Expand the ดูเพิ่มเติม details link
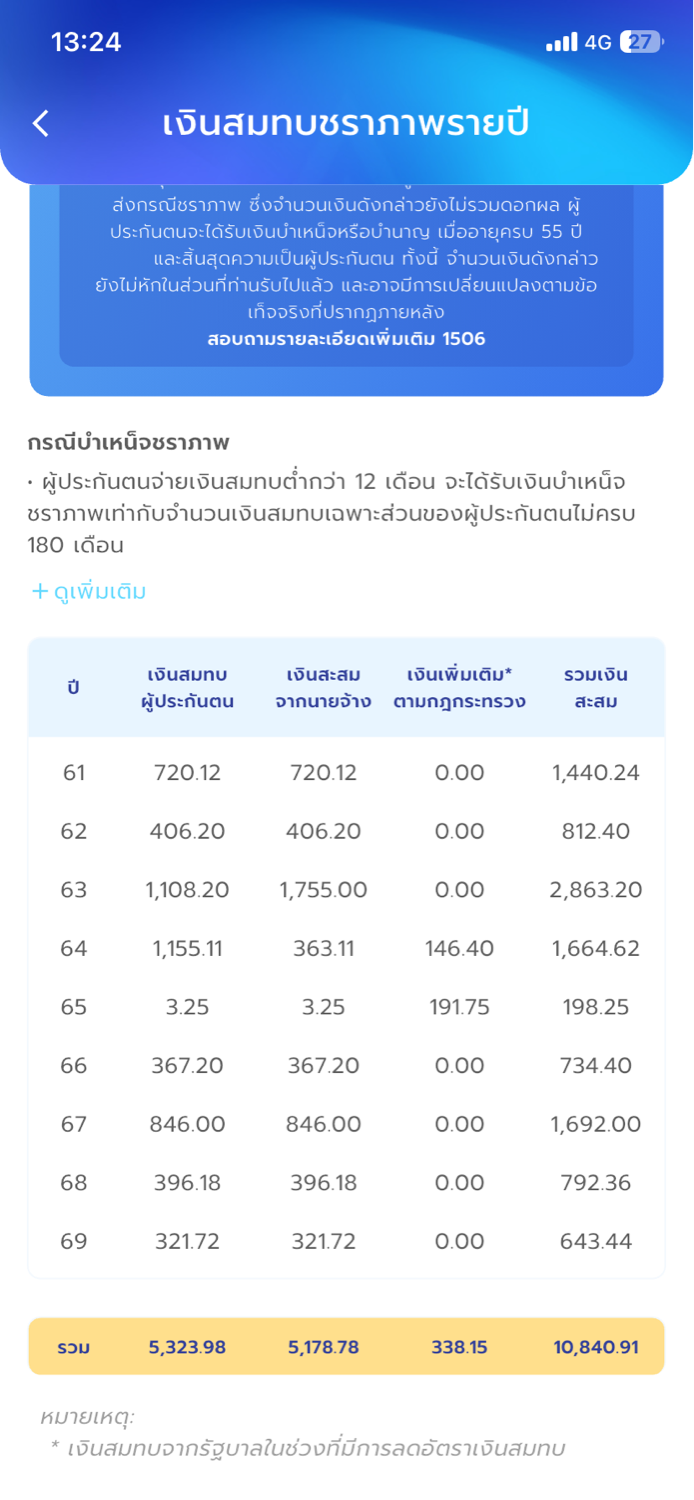Viewport: 694px width, 1500px height. click(89, 591)
